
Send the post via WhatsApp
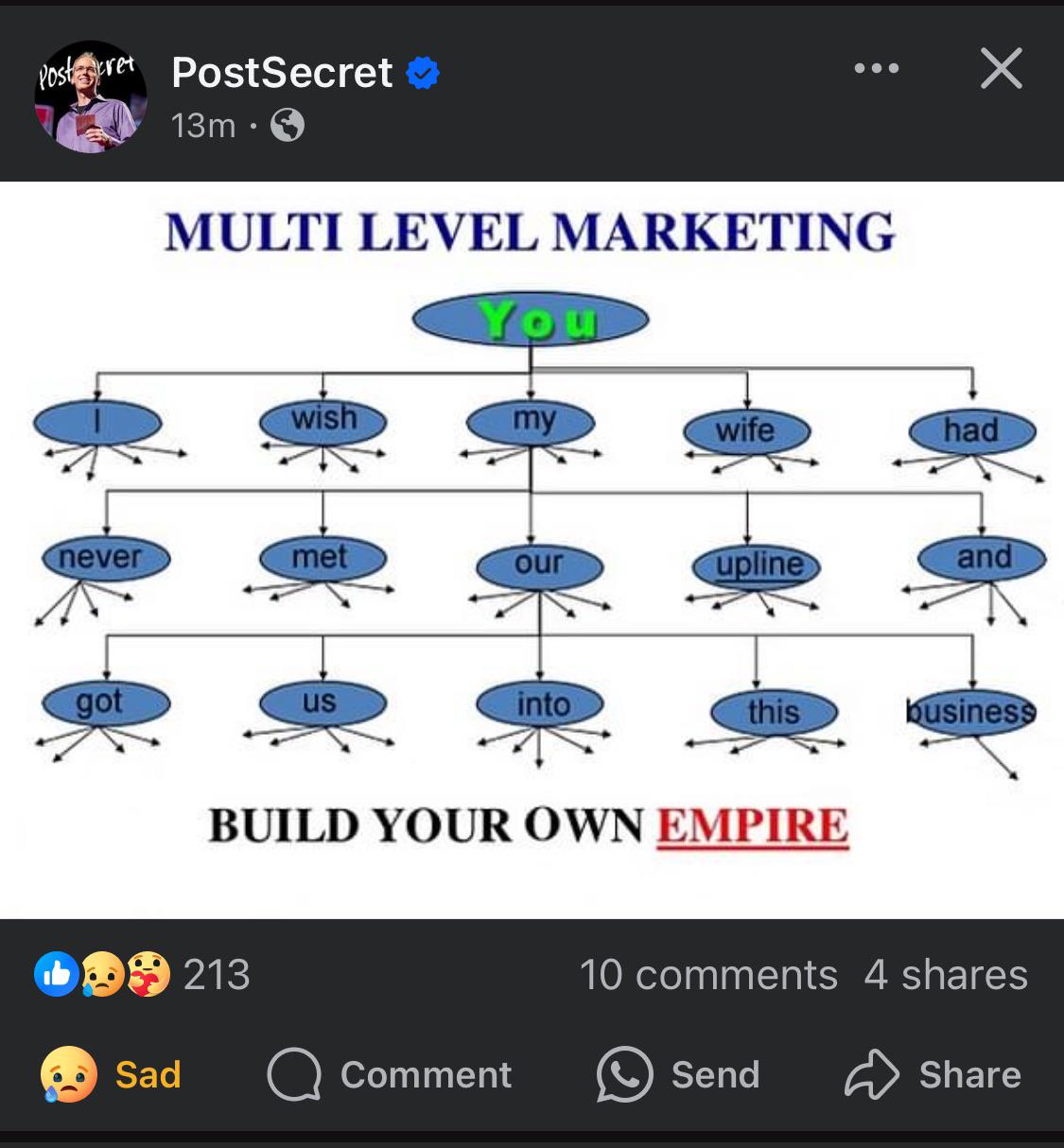tap(679, 1075)
